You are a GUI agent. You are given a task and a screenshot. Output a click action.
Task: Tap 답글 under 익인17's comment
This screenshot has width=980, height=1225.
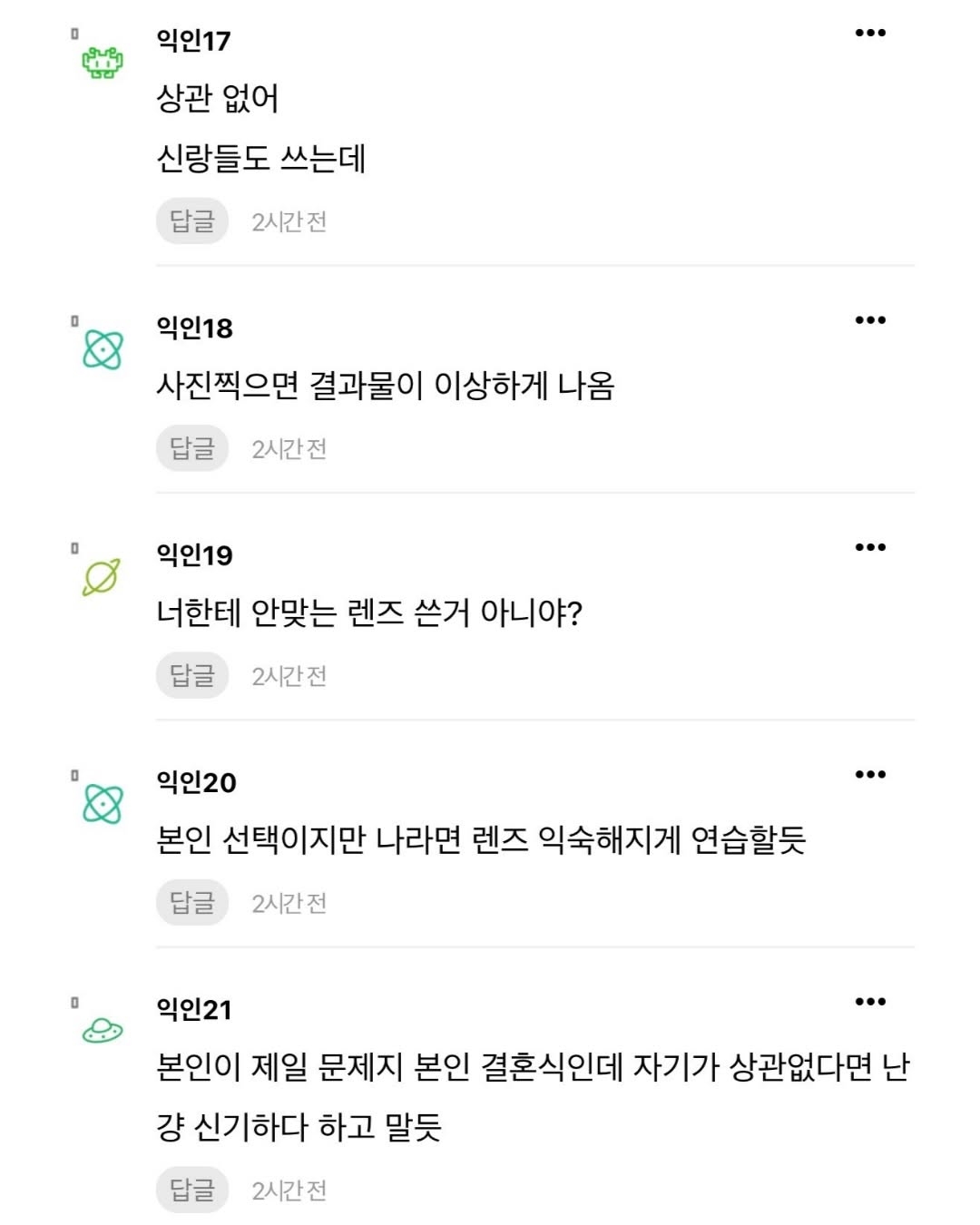192,221
